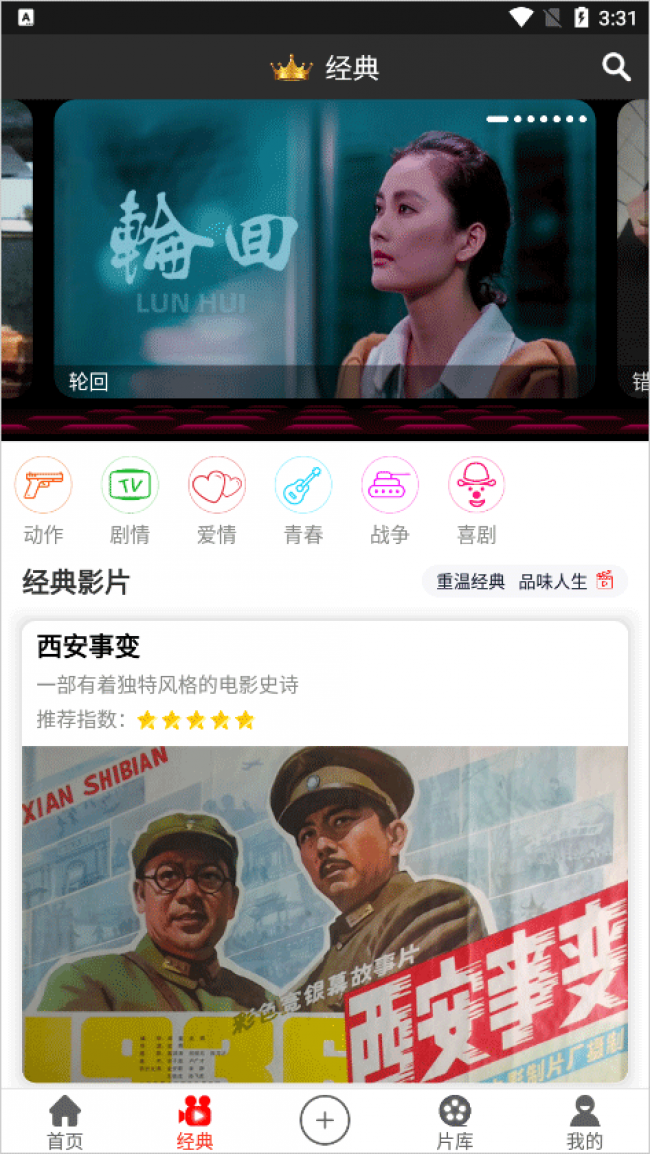Switch to the 片库 tab

click(x=455, y=1122)
